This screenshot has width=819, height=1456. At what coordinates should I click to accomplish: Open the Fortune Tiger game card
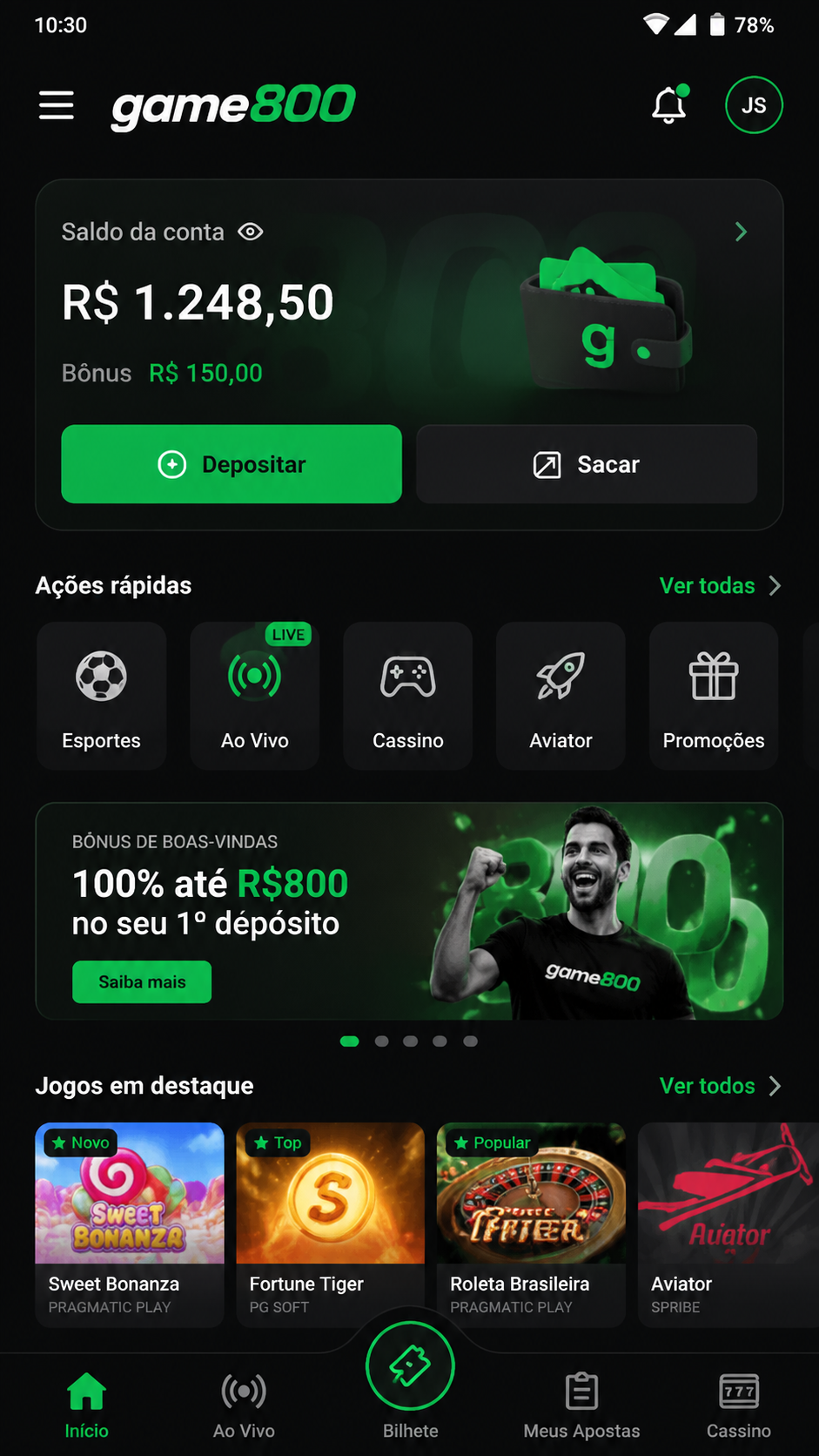coord(331,1224)
